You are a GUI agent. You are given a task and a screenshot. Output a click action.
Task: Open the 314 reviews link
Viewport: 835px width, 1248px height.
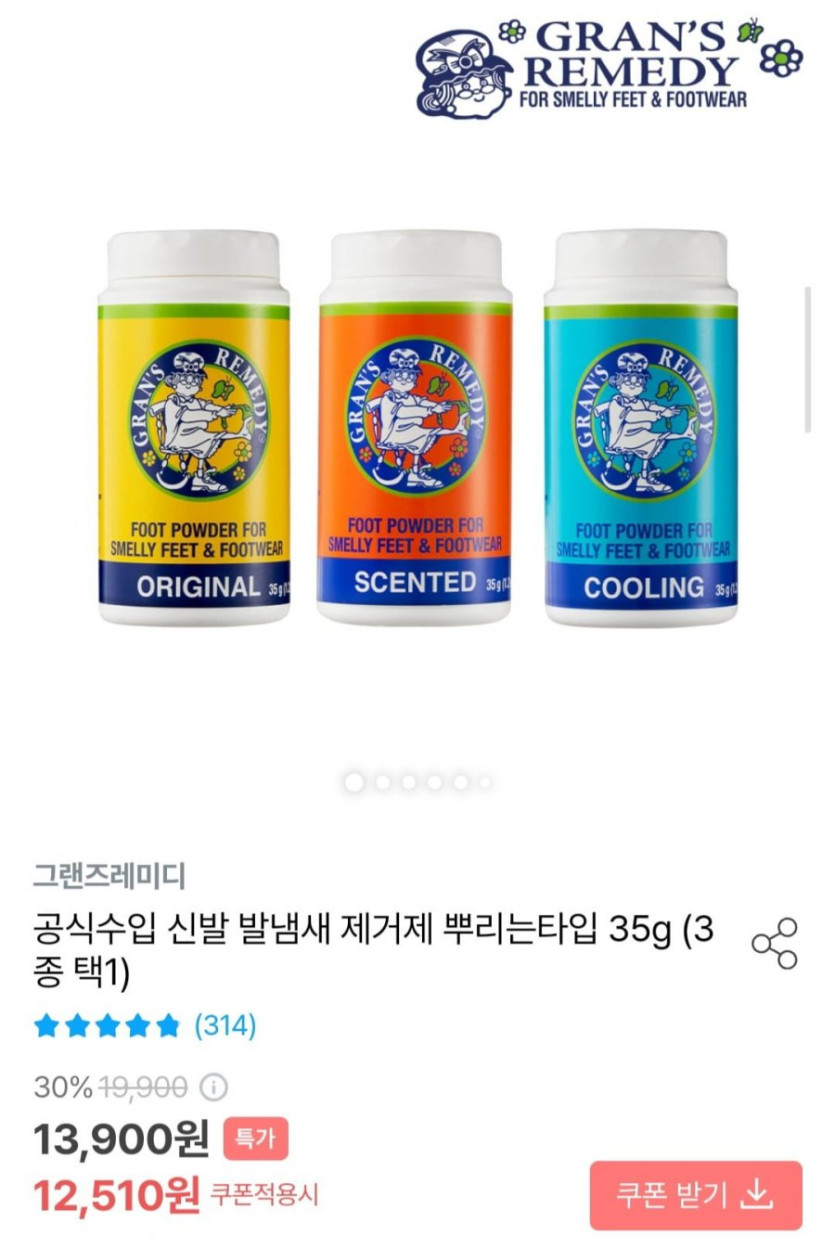click(x=225, y=1025)
